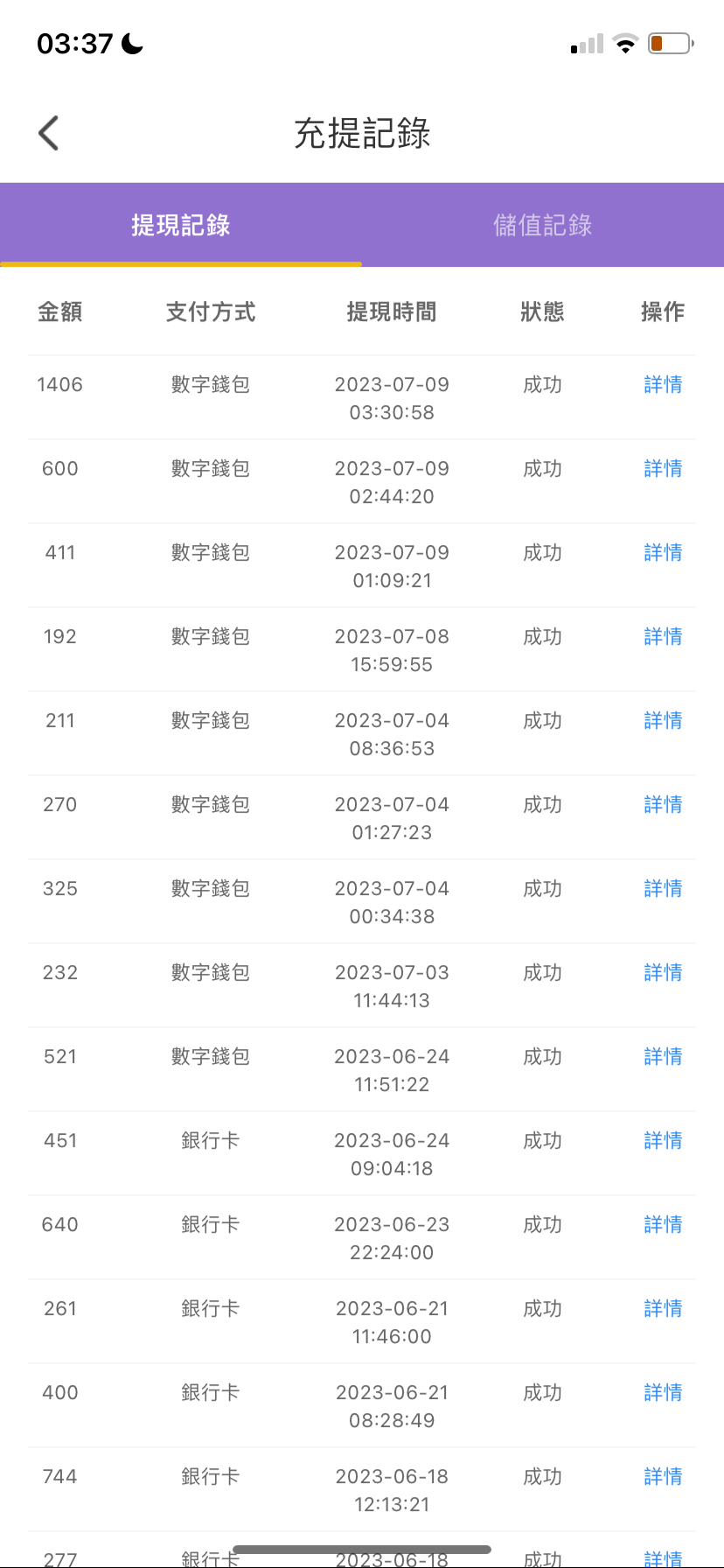Tap 詳情 on the 232 withdrawal
The width and height of the screenshot is (724, 1568).
click(x=663, y=973)
